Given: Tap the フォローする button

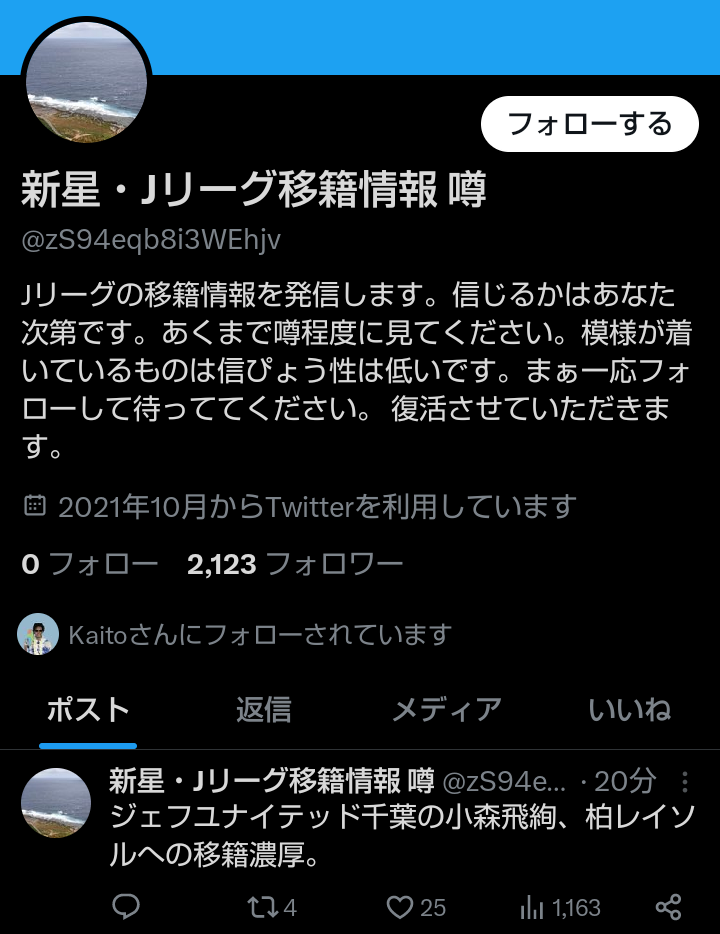Looking at the screenshot, I should [x=589, y=124].
